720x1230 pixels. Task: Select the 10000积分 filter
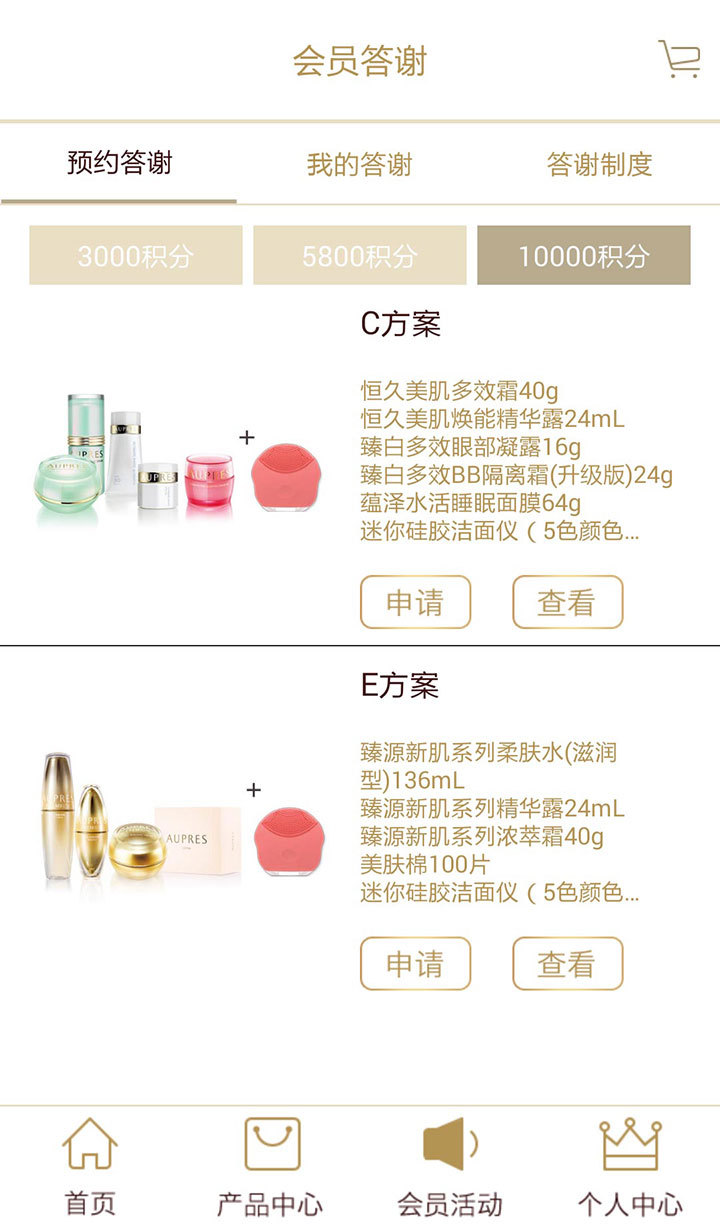coord(584,255)
